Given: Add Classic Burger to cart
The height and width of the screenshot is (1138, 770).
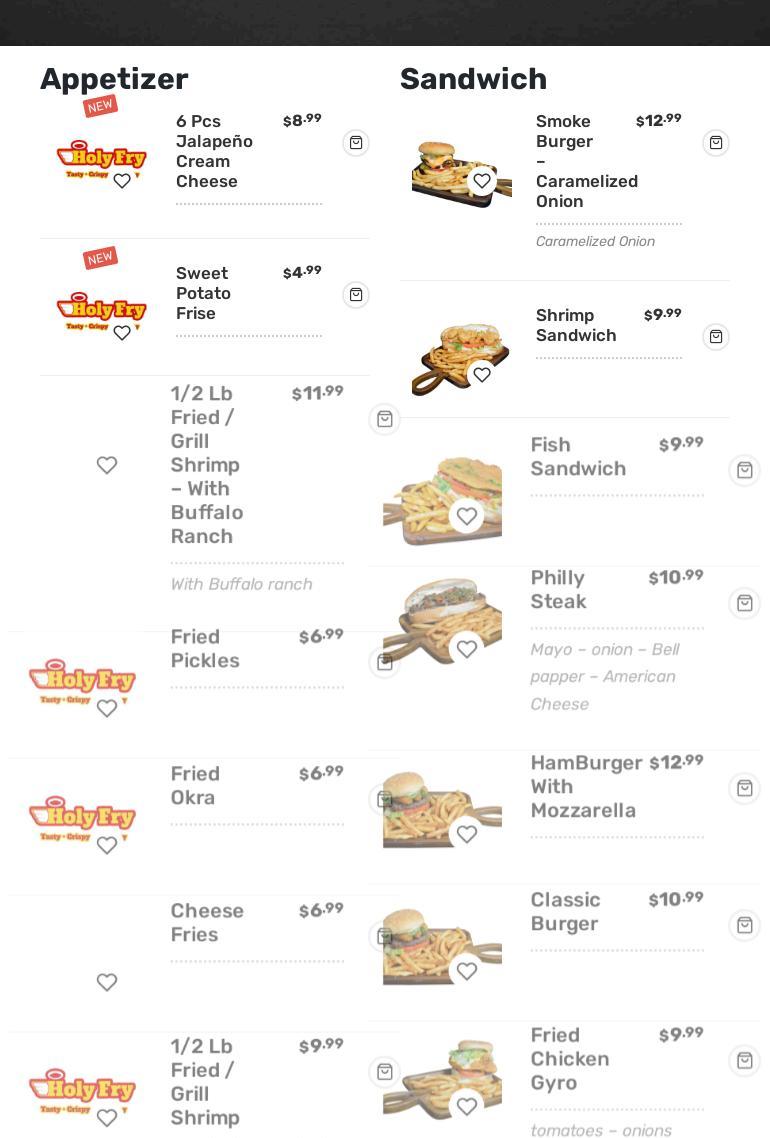Looking at the screenshot, I should click(x=745, y=925).
